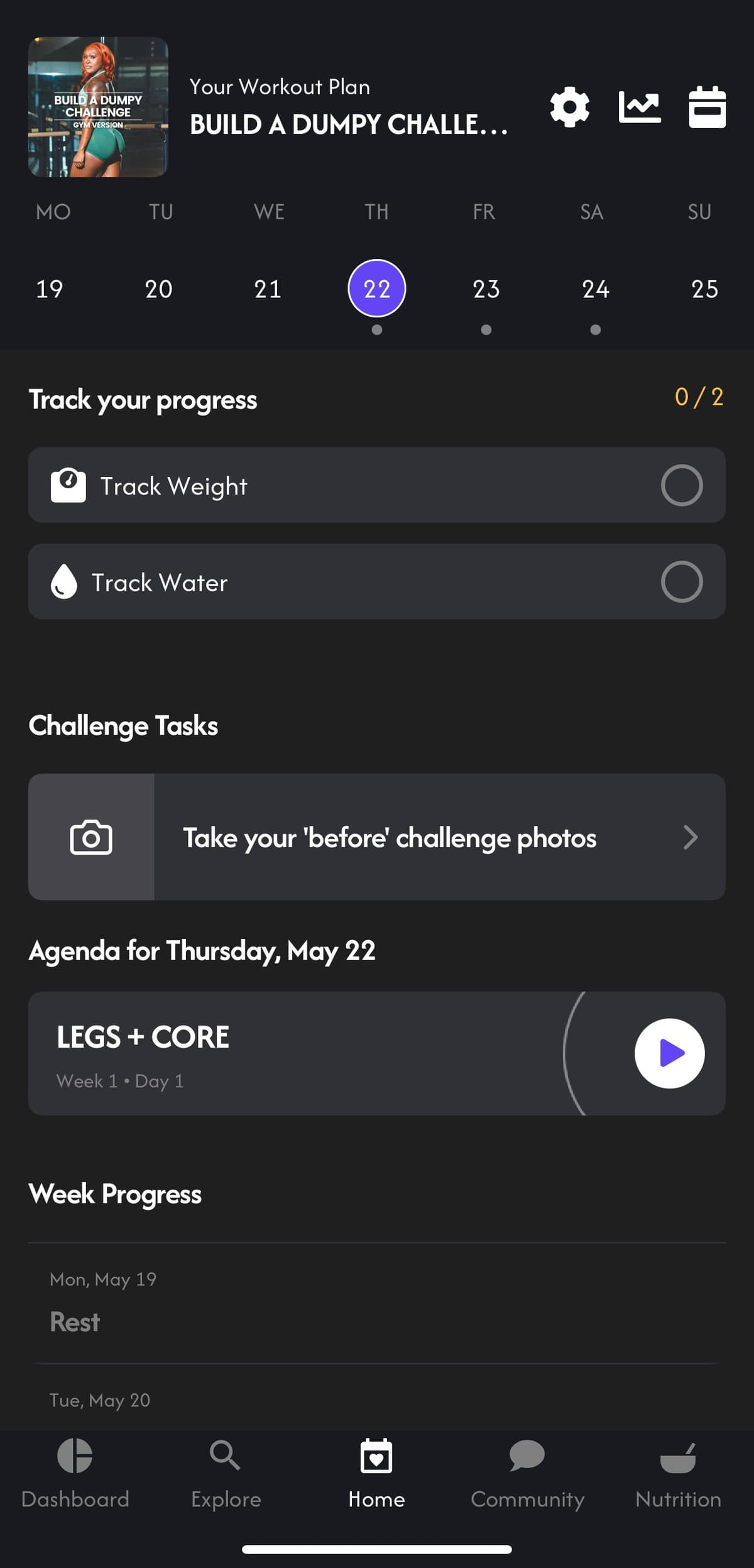Expand the 'before' challenge photos task

click(x=691, y=837)
